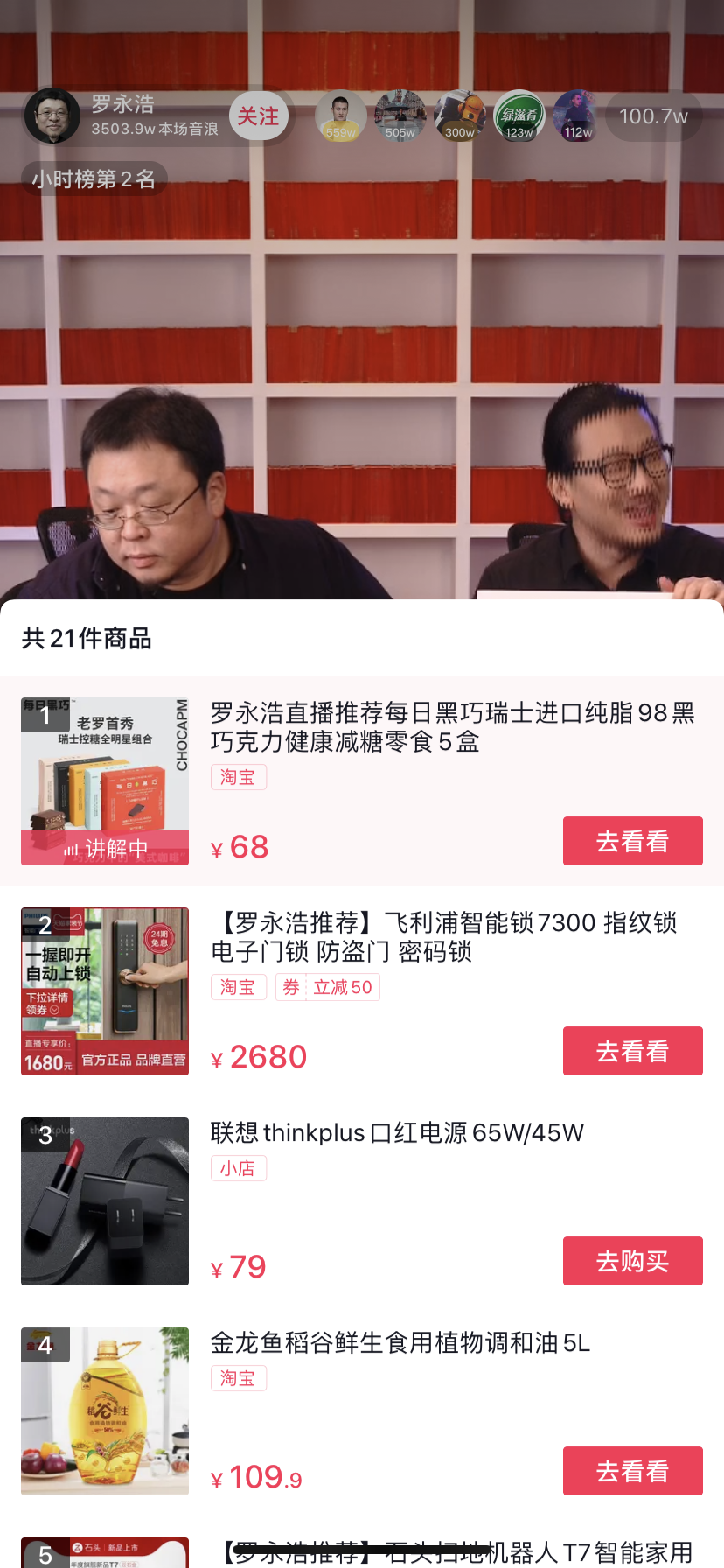Open the 淘宝 tag on 金龙鱼 cooking oil

[x=239, y=1378]
